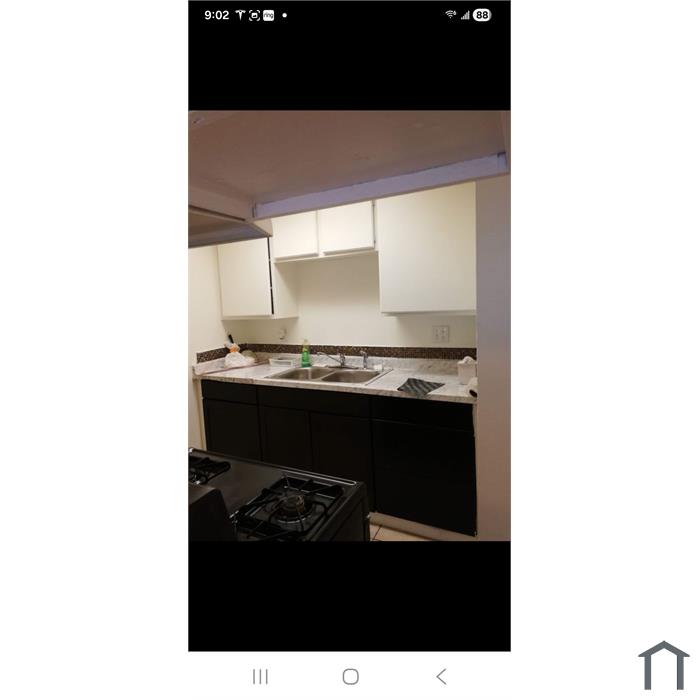
Task: Tap the home button in the navigation bar
Action: pos(350,677)
